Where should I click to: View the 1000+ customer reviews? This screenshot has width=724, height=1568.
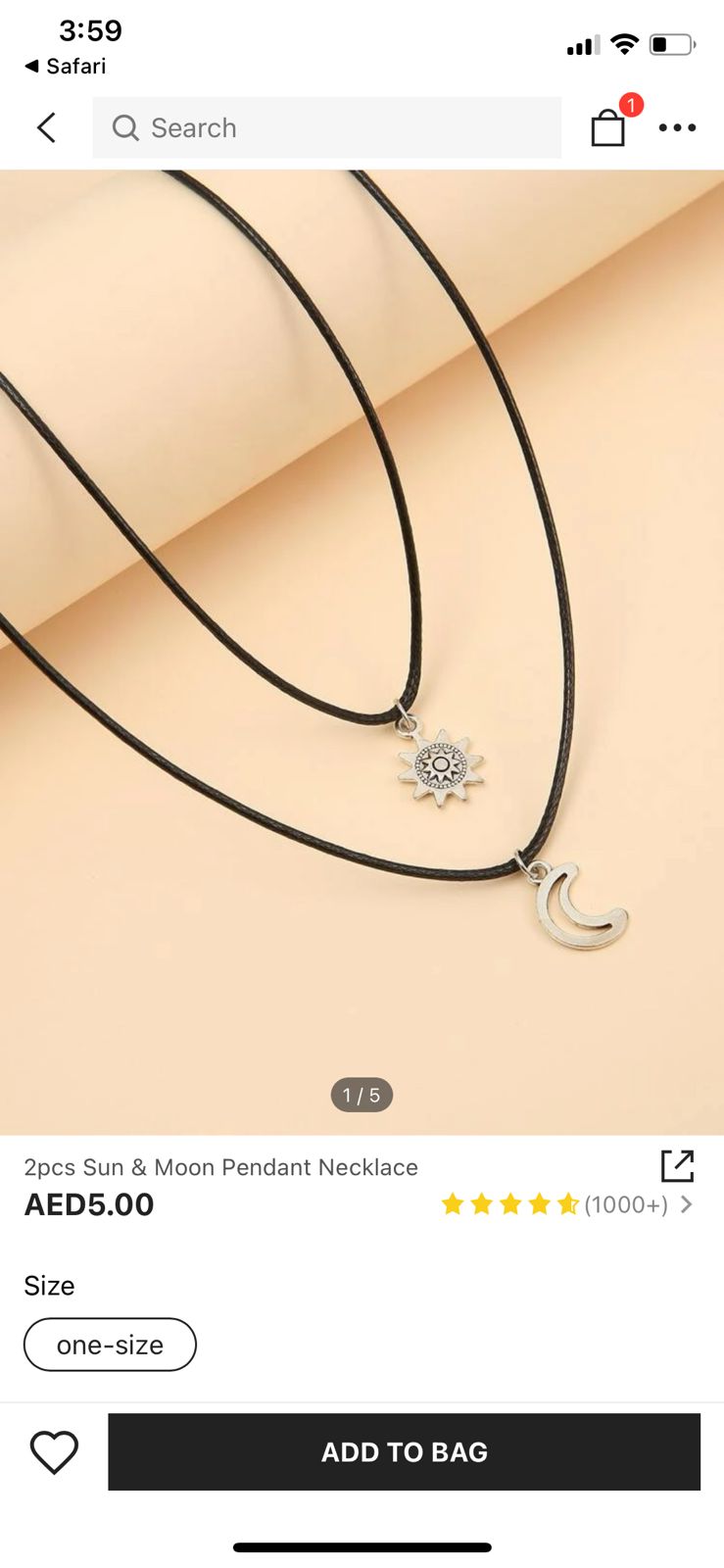(627, 1204)
